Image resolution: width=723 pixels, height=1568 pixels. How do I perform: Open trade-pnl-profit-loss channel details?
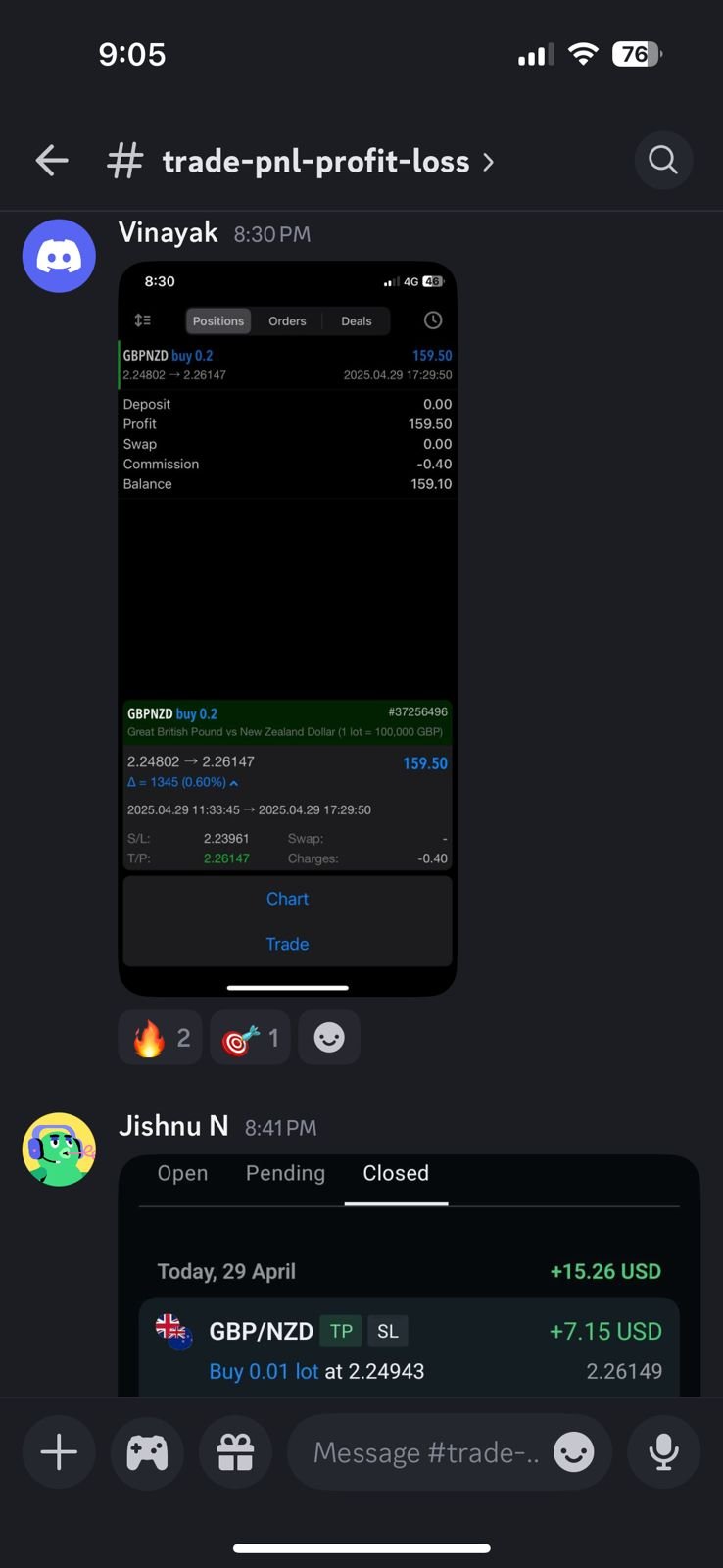click(315, 161)
